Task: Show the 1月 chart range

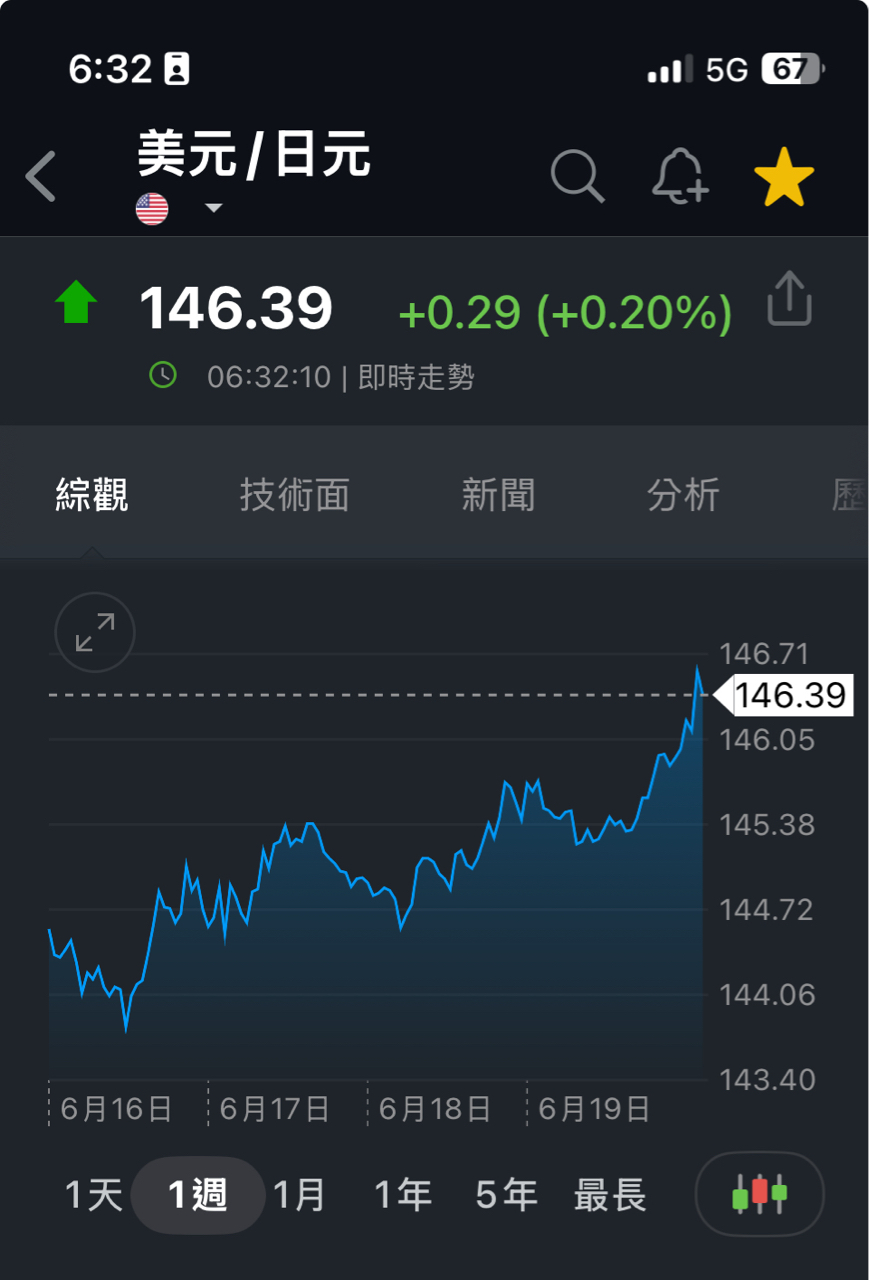Action: coord(300,1195)
